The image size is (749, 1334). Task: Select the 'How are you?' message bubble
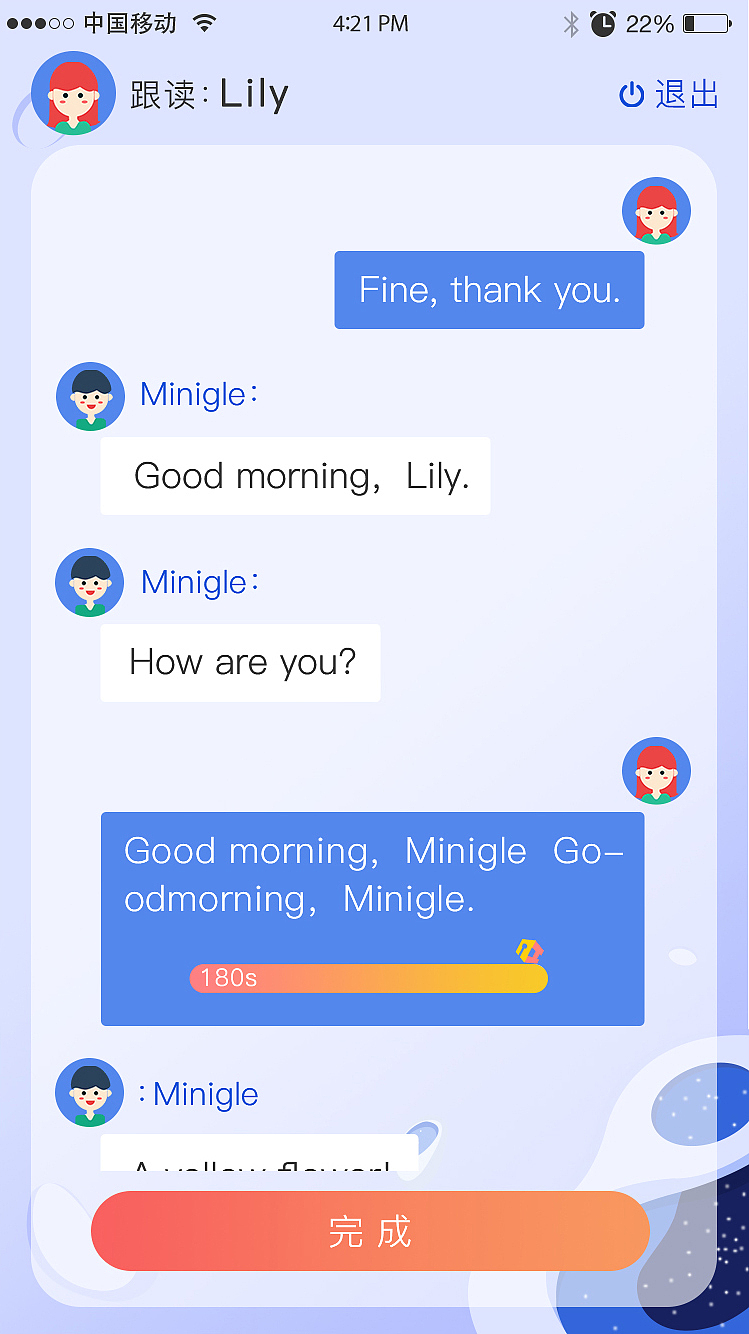[240, 662]
